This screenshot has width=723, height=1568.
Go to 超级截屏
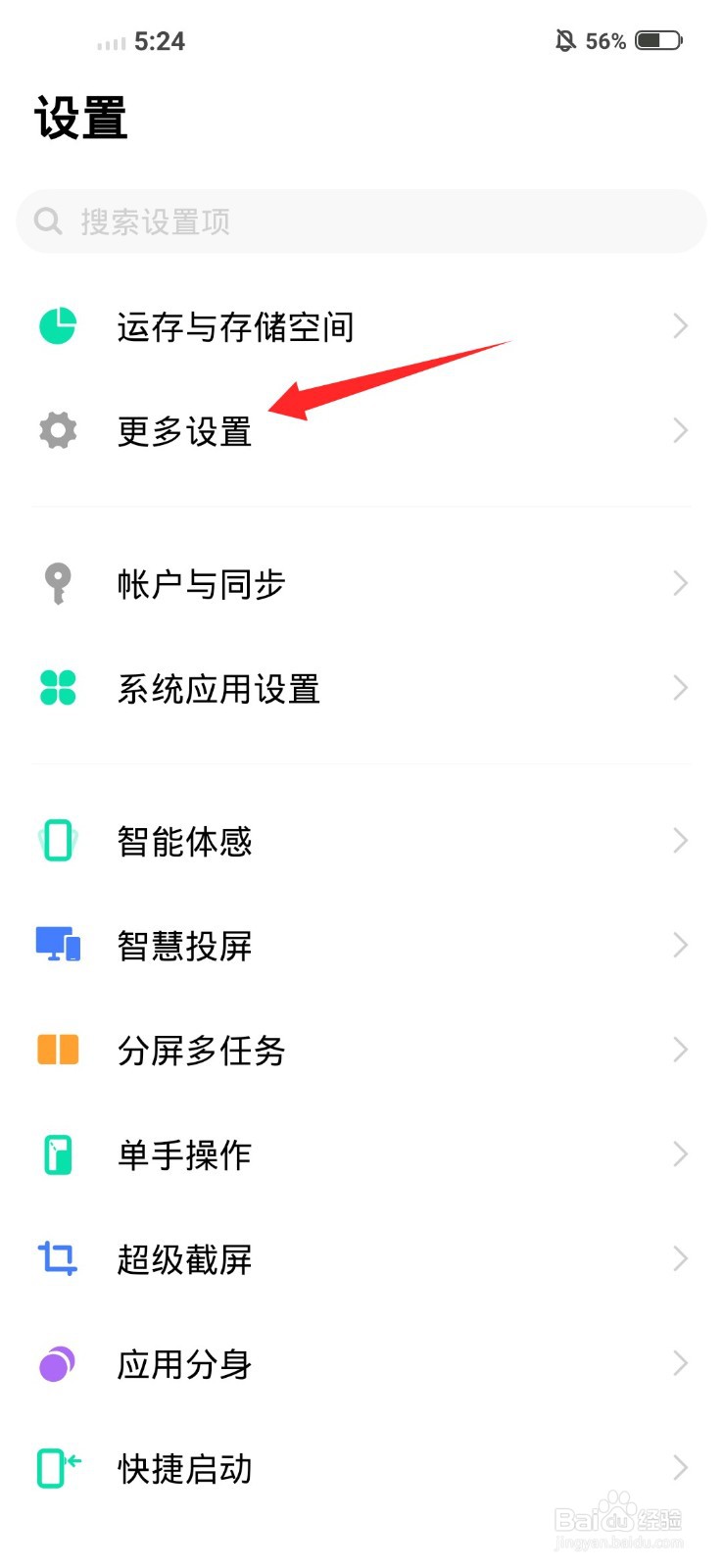[361, 1259]
